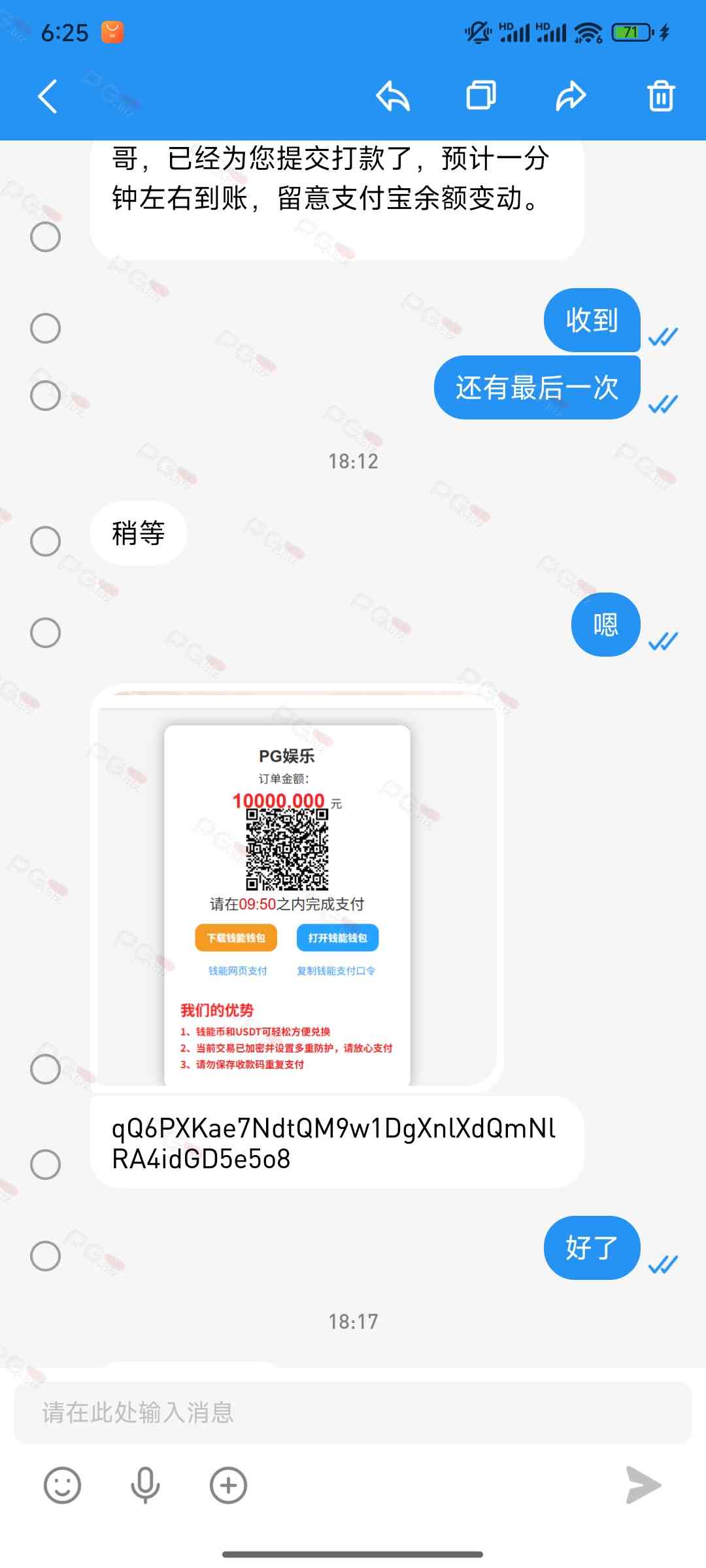Select the PG娱乐 payment image message
Image resolution: width=706 pixels, height=1568 pixels.
[x=45, y=1069]
